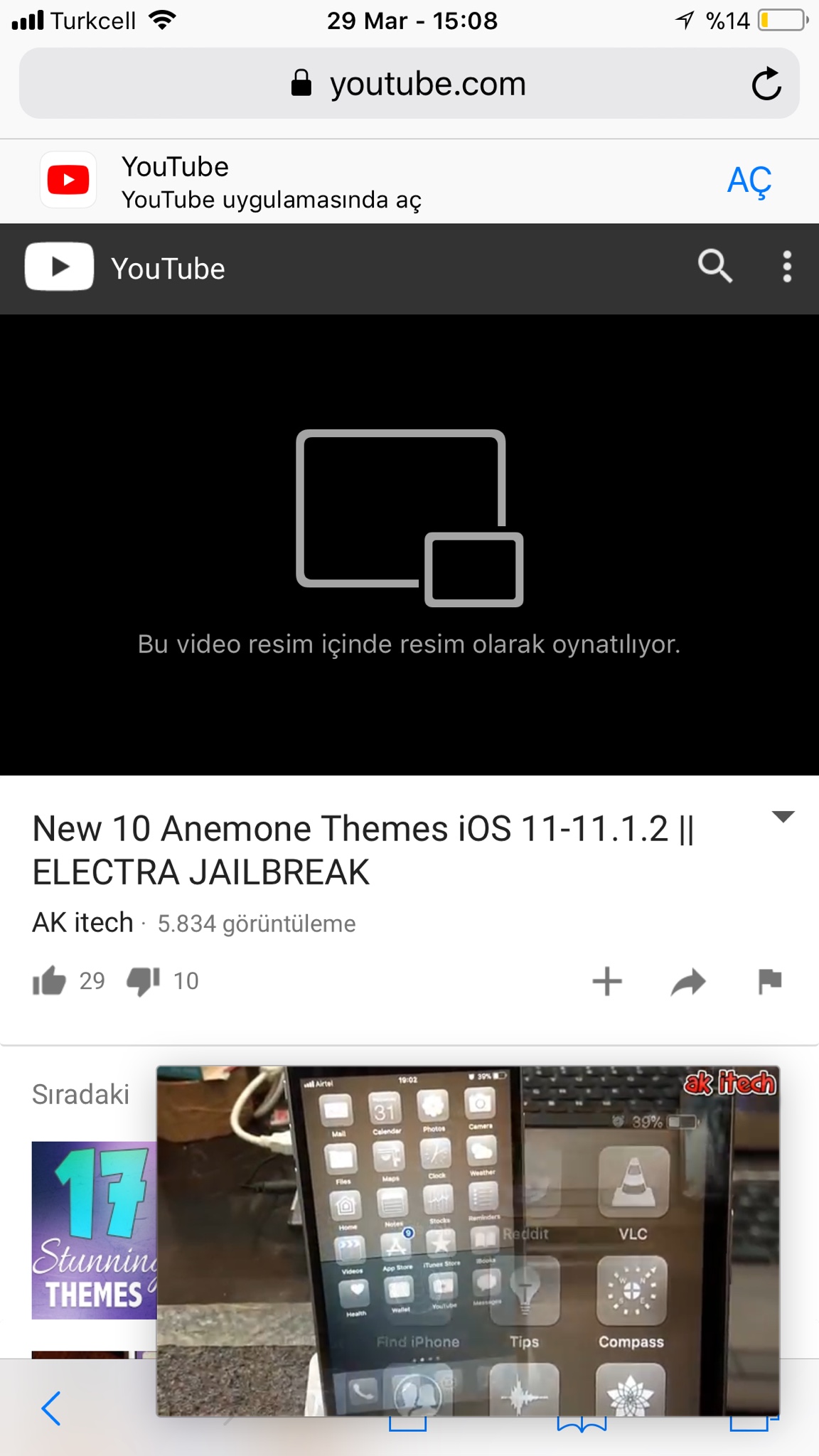Open video in YouTube app via AÇ
819x1456 pixels.
point(749,181)
